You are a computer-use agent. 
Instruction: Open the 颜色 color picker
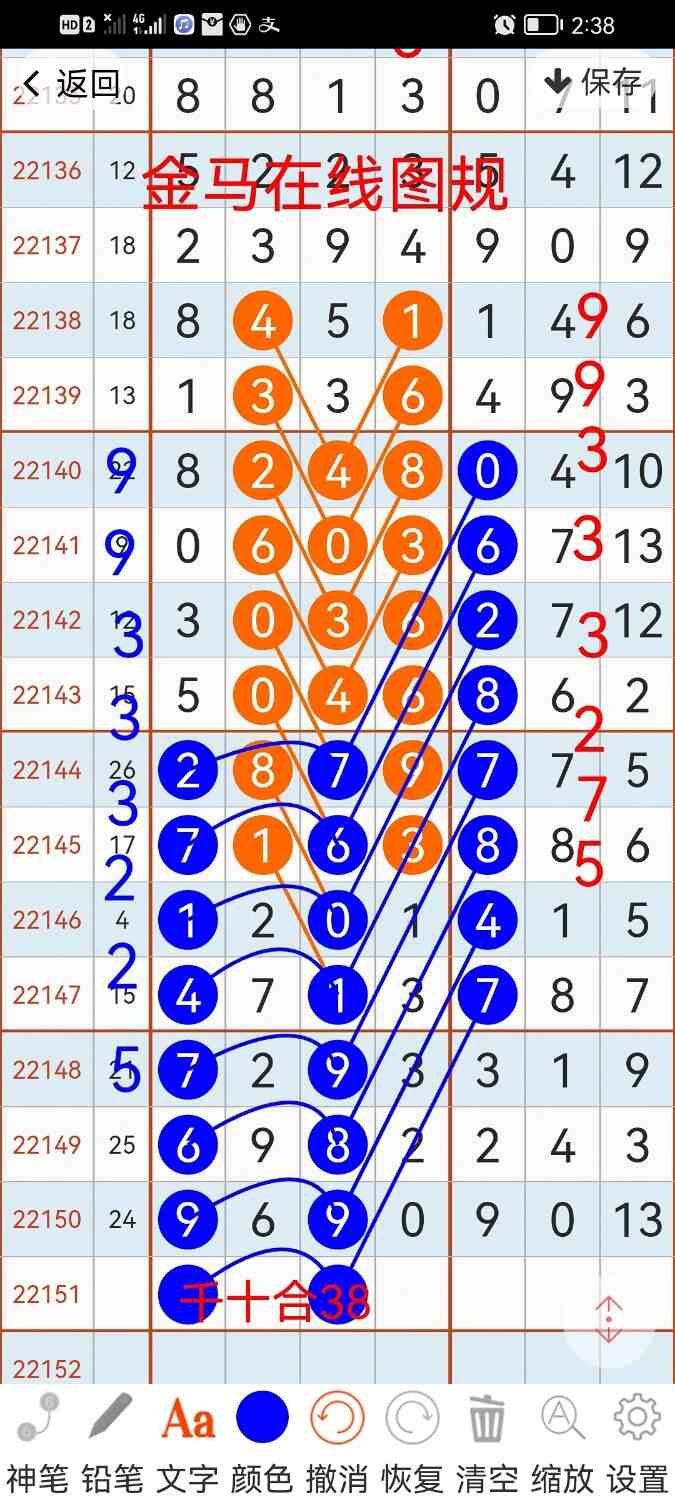262,1440
